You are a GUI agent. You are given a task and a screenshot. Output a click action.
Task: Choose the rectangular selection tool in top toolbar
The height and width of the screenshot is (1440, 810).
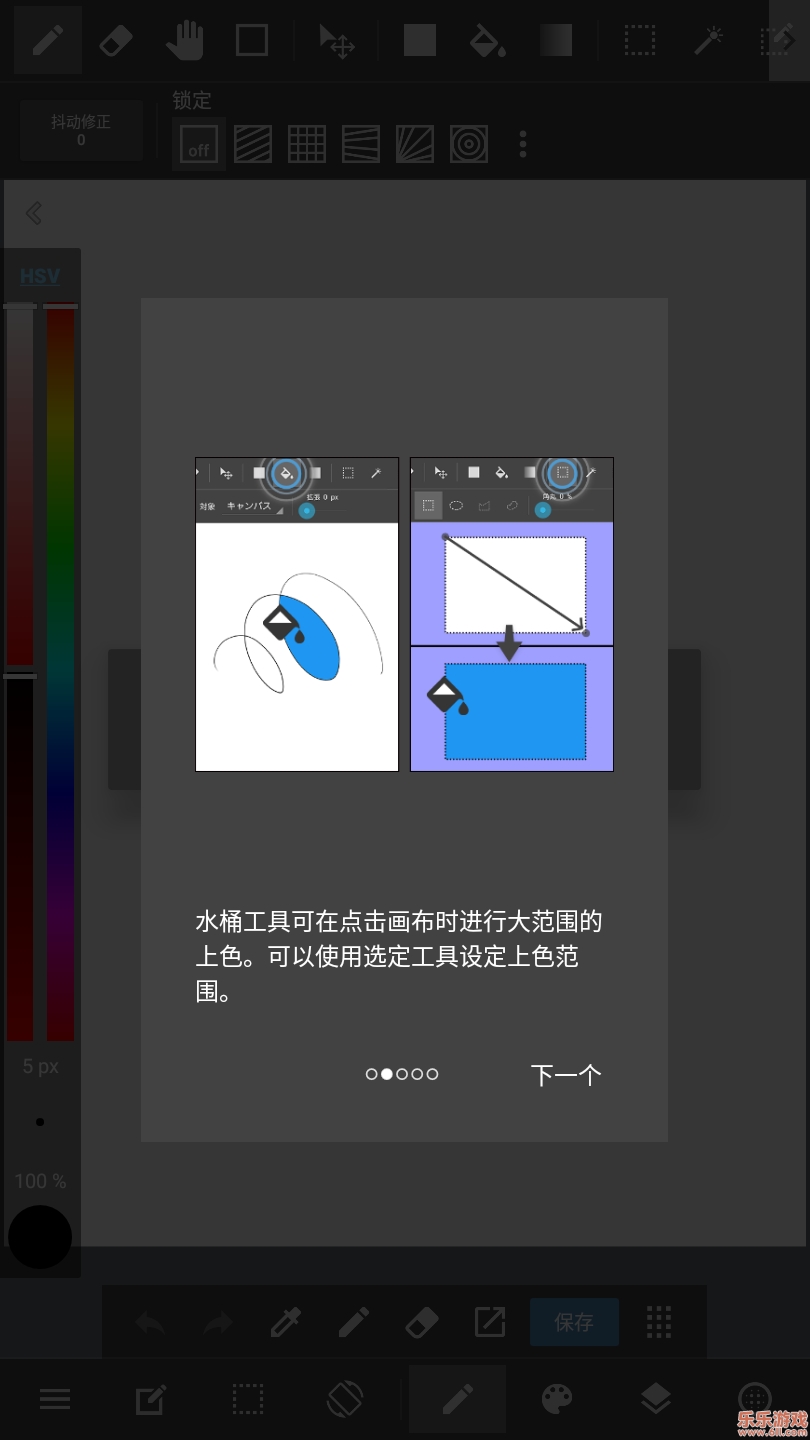[x=640, y=40]
